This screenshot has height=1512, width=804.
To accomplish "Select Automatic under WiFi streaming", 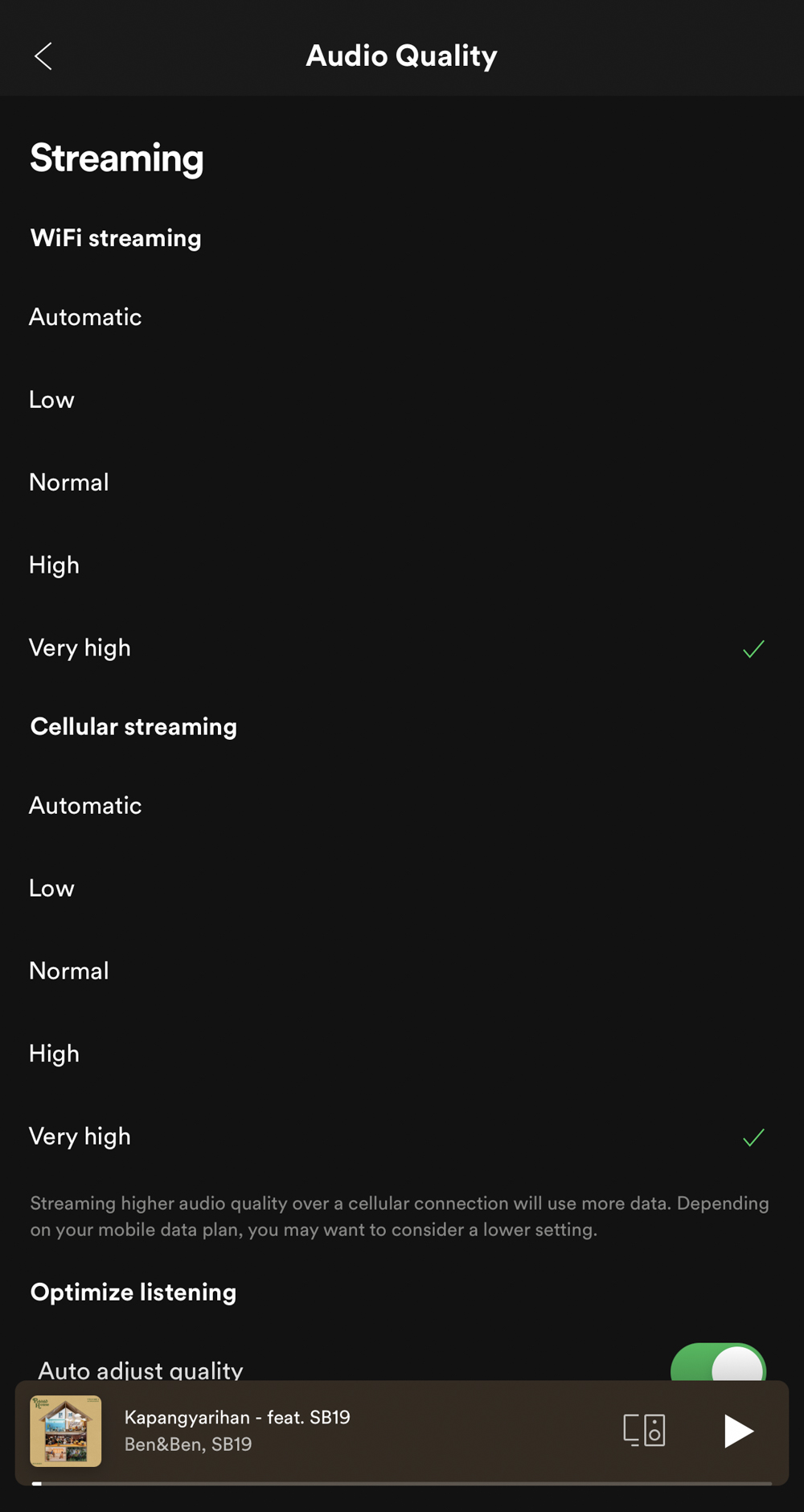I will 402,317.
